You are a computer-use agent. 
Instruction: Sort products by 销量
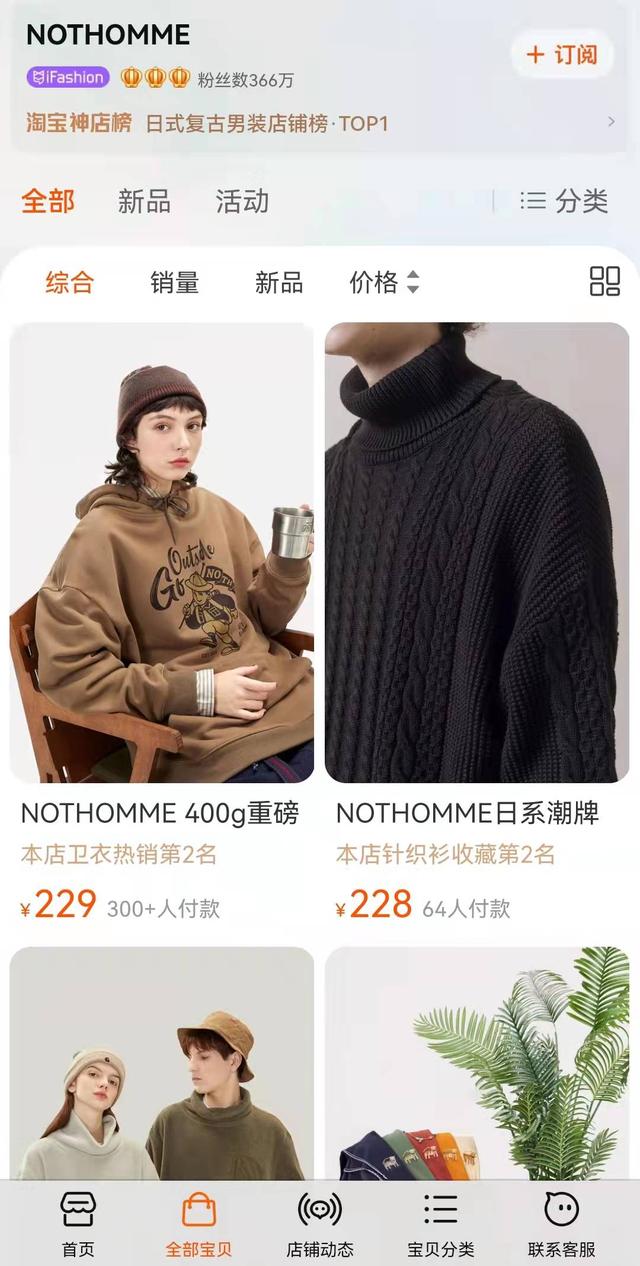pyautogui.click(x=175, y=282)
